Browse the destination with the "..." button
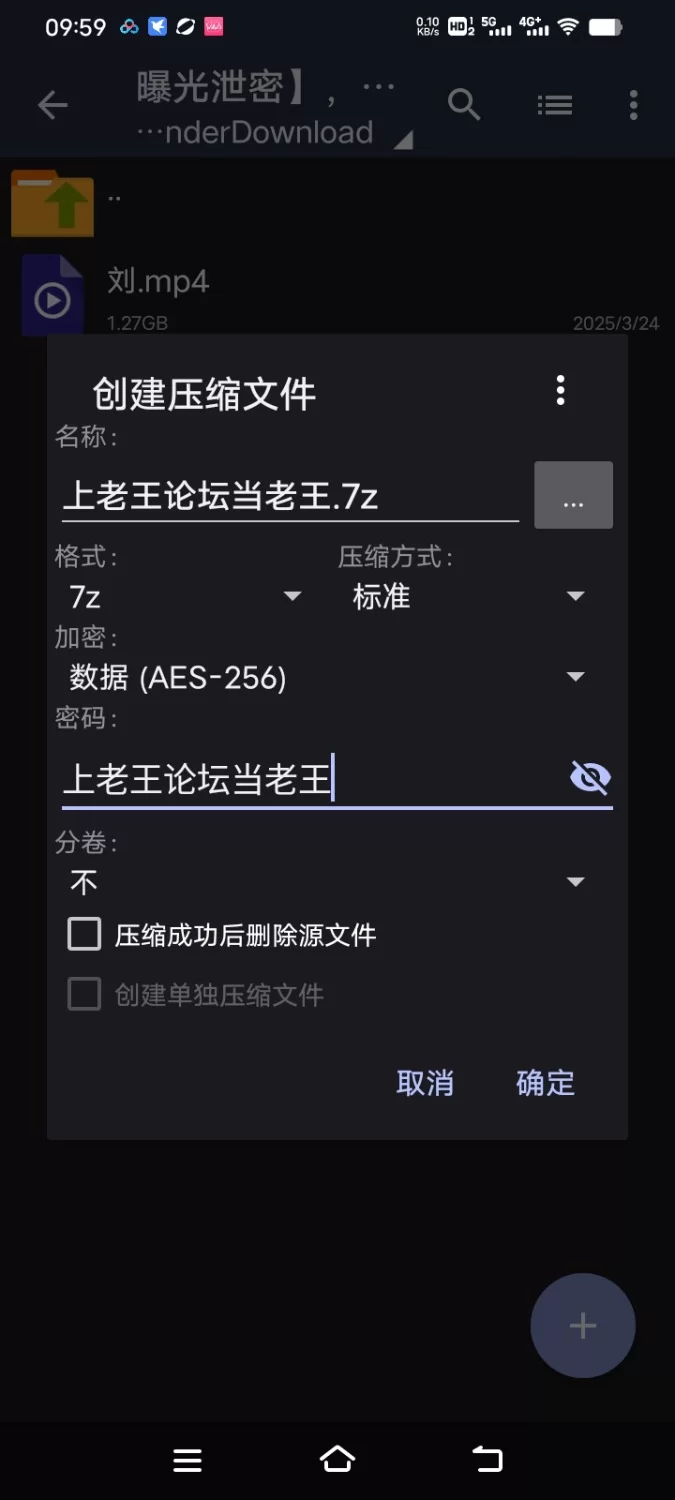The width and height of the screenshot is (675, 1500). 573,495
